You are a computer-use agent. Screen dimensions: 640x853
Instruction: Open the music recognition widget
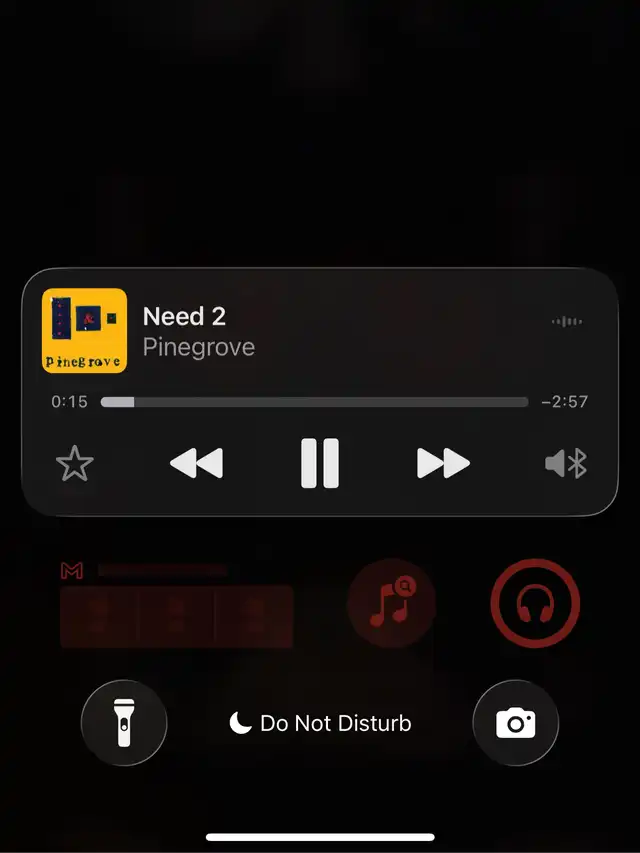tap(391, 603)
